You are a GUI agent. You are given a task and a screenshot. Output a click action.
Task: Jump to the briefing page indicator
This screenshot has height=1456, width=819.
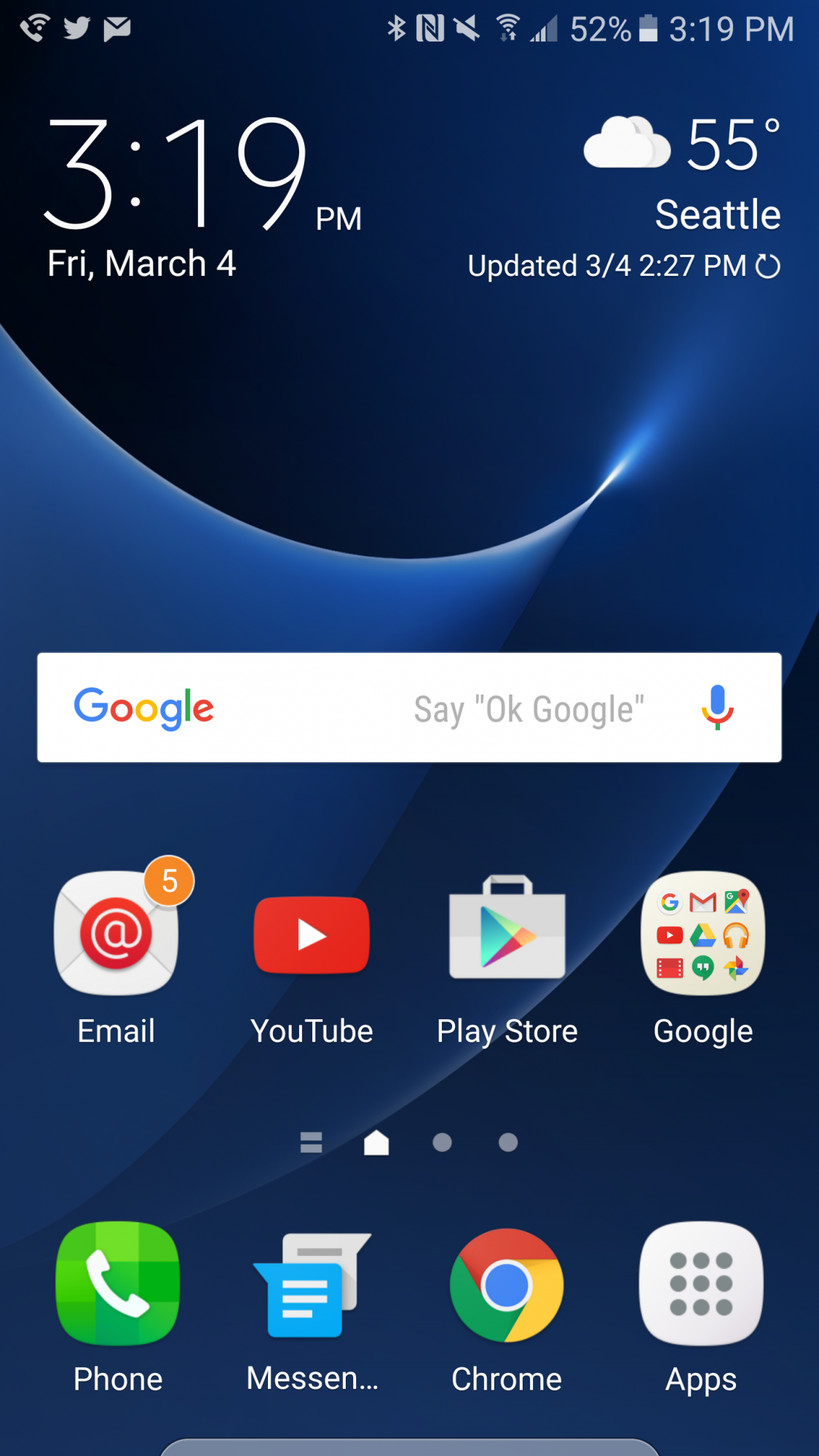point(311,1142)
